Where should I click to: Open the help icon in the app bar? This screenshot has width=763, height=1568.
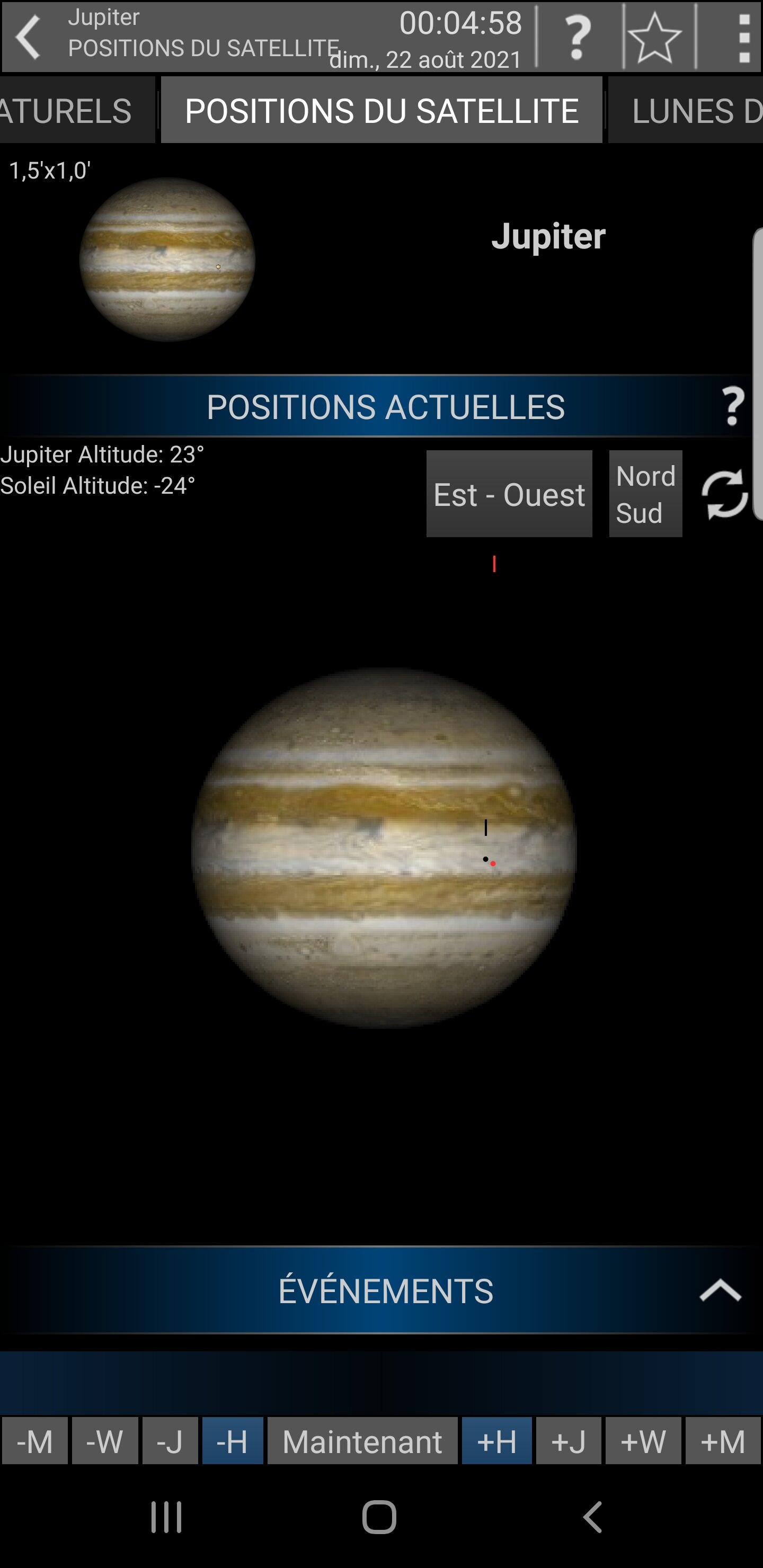(578, 38)
